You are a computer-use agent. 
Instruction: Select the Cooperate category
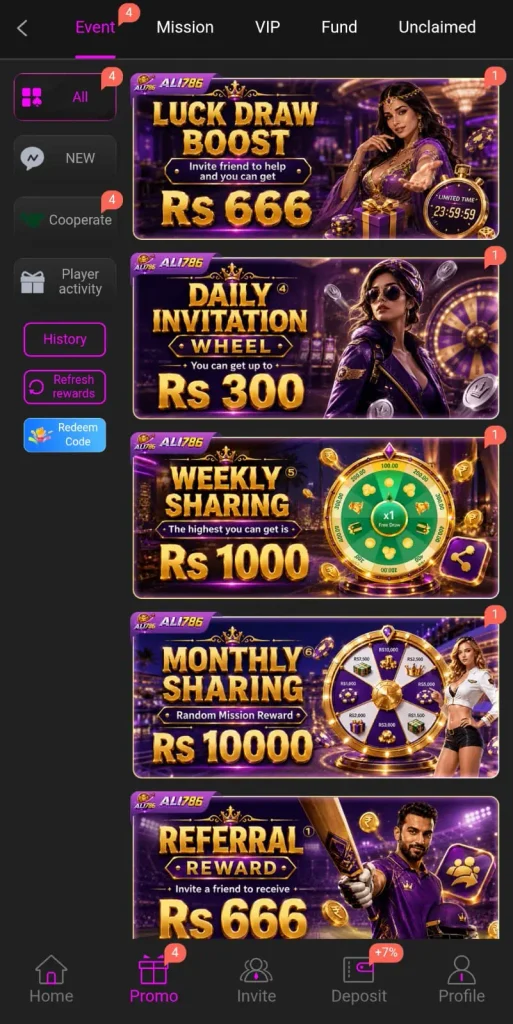[65, 220]
